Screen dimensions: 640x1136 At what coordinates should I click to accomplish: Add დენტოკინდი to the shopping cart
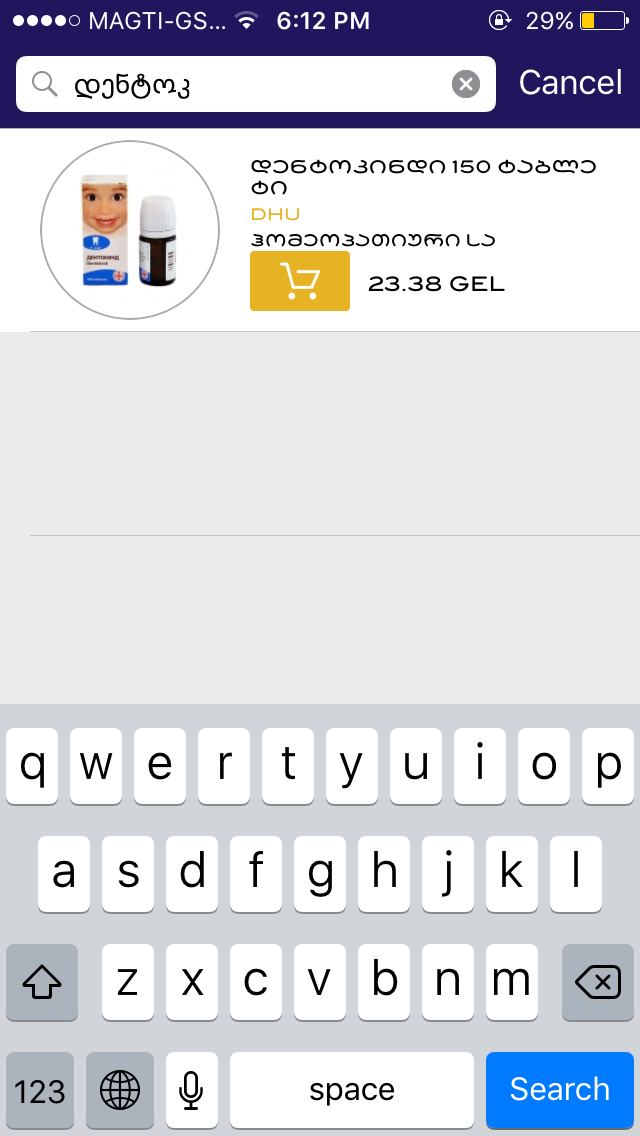[299, 282]
